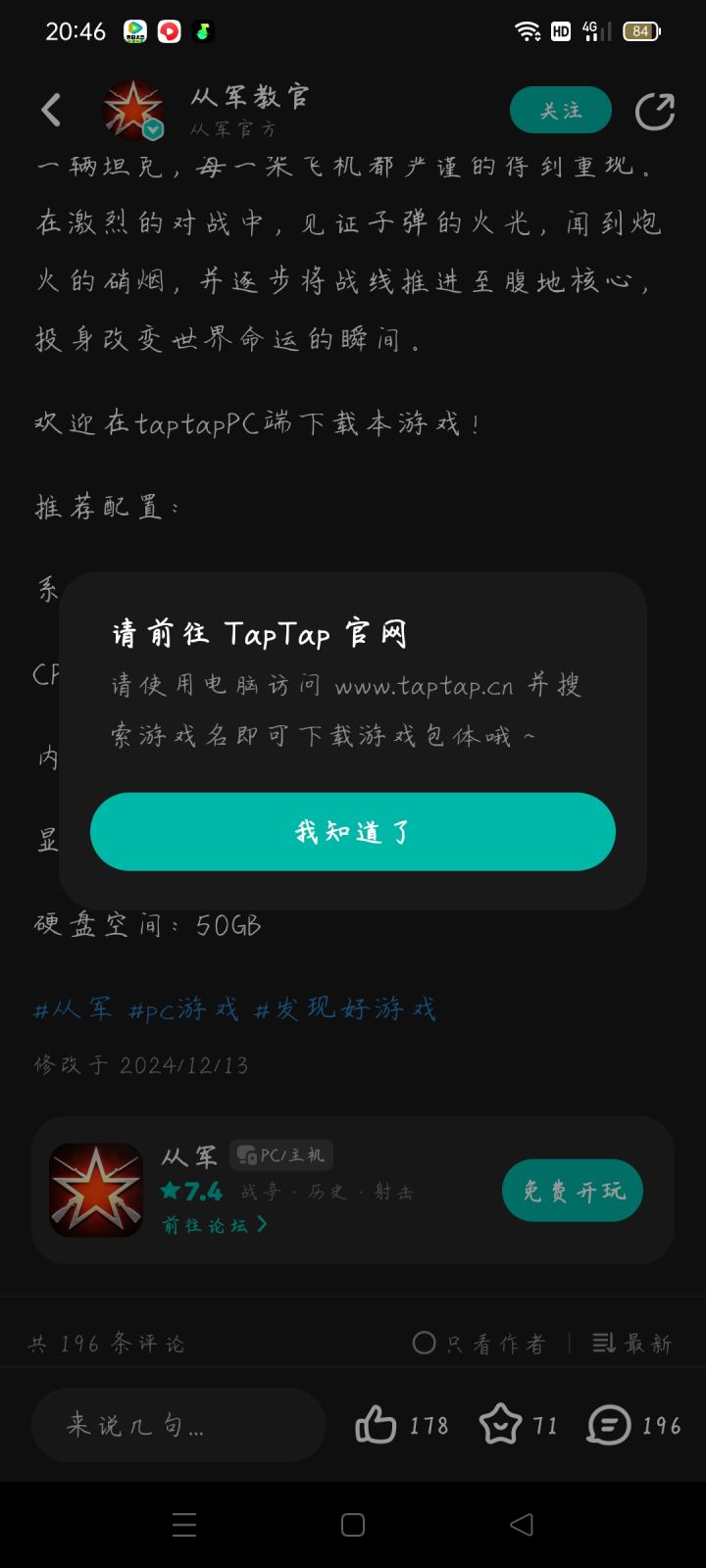Image resolution: width=706 pixels, height=1568 pixels.
Task: Toggle 只看作者 comment filter
Action: 479,1344
